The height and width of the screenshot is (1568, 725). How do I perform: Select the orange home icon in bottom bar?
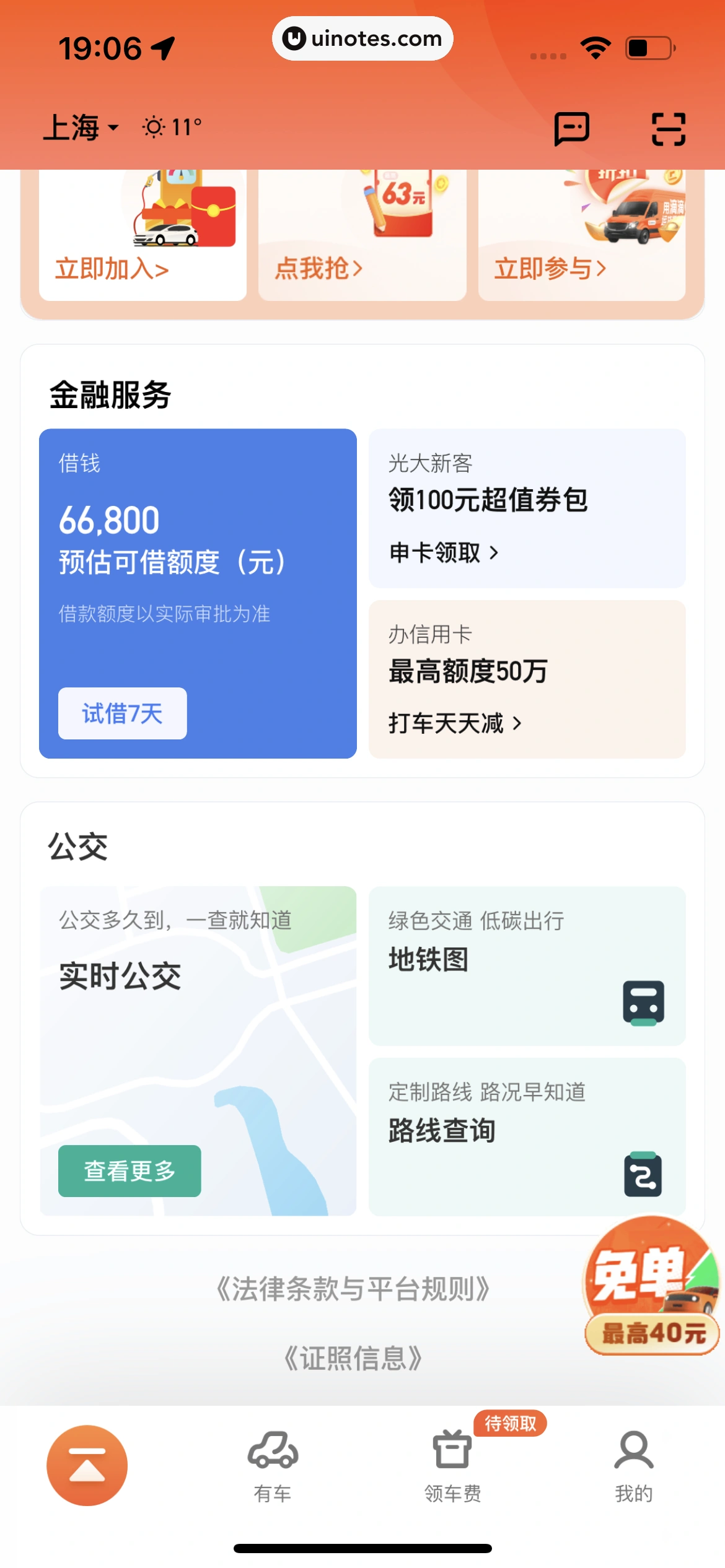pos(87,1465)
